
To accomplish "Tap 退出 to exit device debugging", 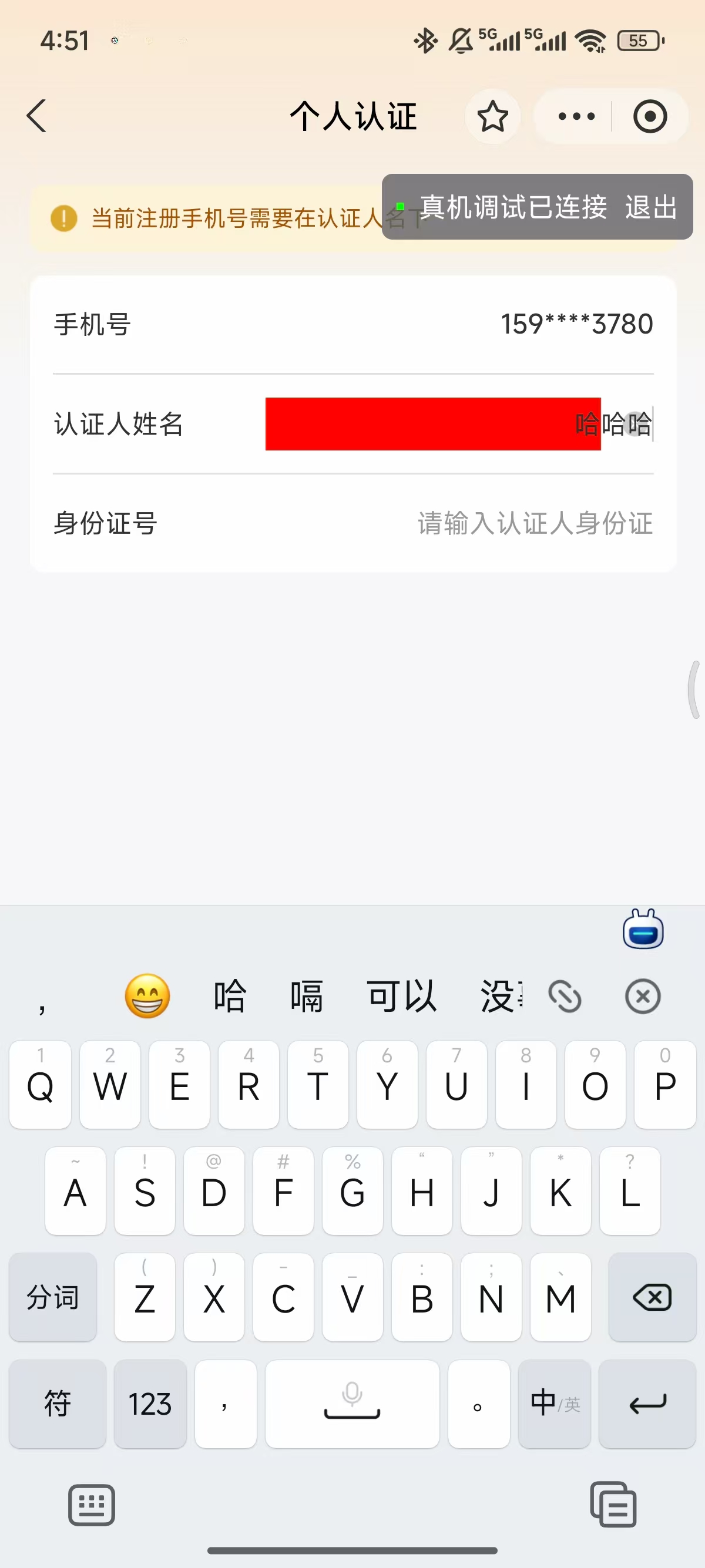I will click(651, 207).
